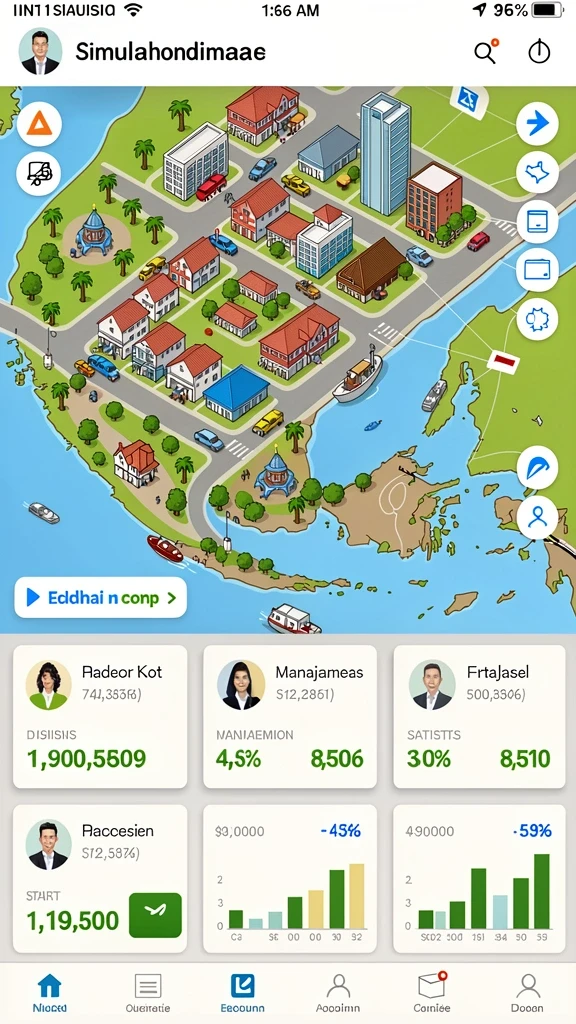The height and width of the screenshot is (1024, 576).
Task: Open the bar chart showing -59%
Action: (479, 879)
